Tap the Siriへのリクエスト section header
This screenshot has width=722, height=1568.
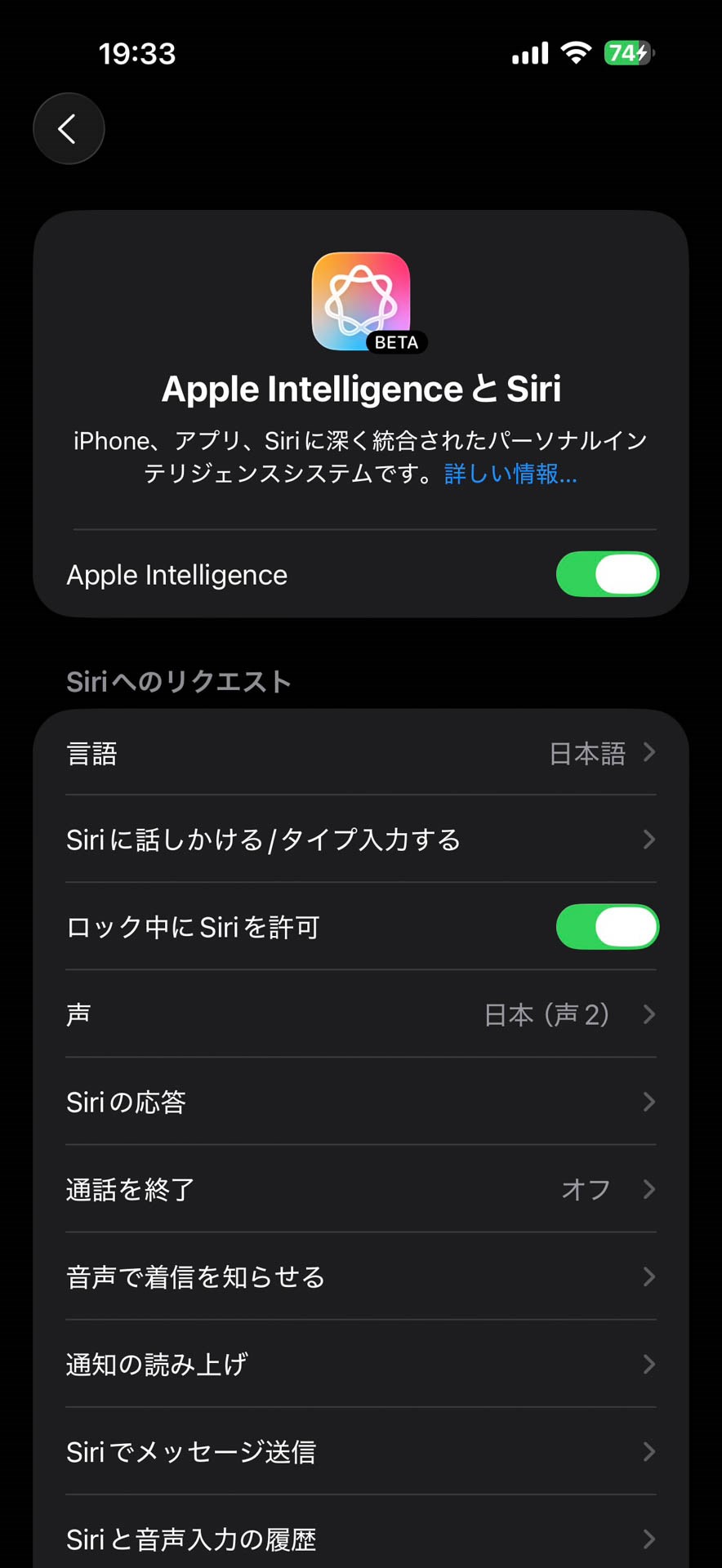178,681
